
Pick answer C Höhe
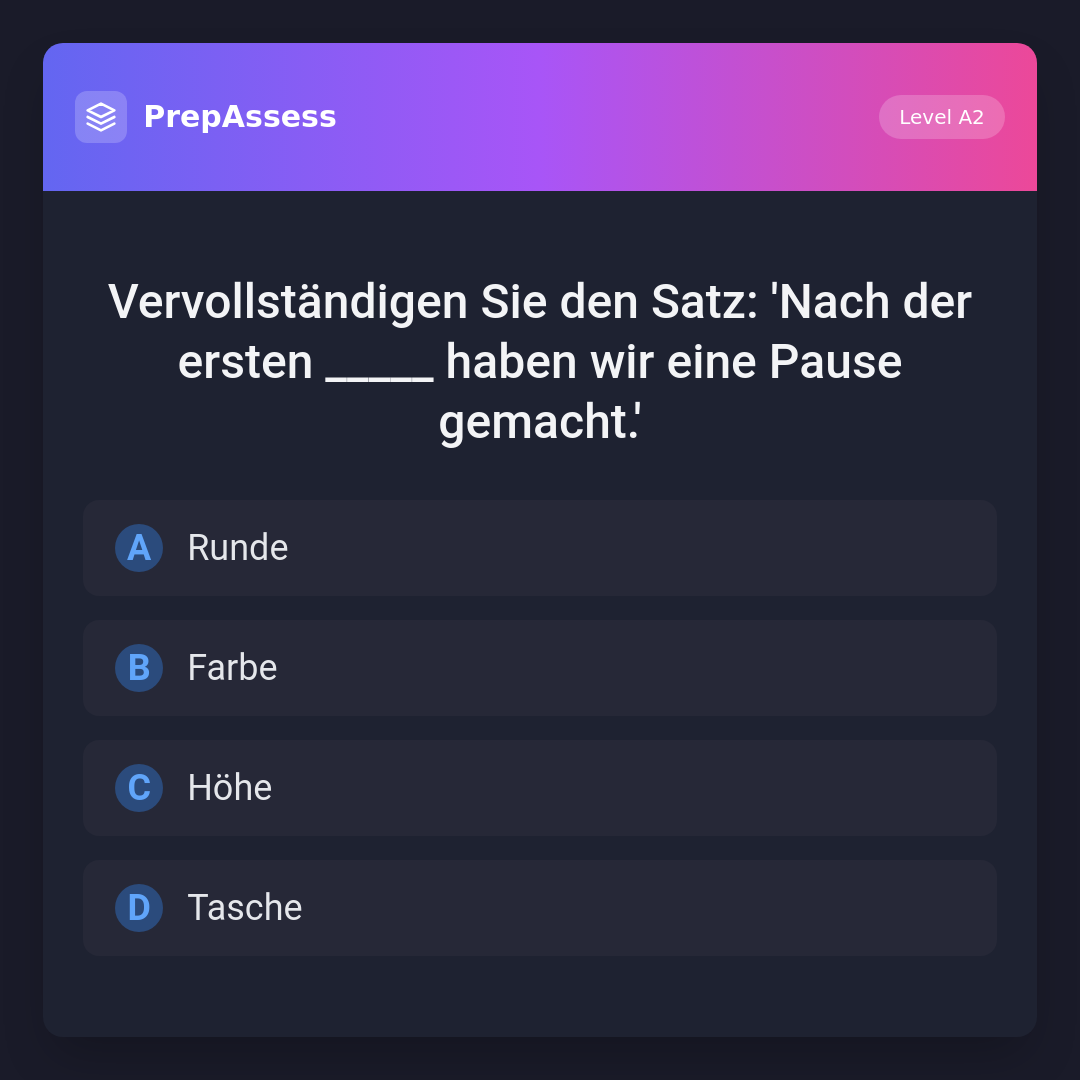(540, 788)
